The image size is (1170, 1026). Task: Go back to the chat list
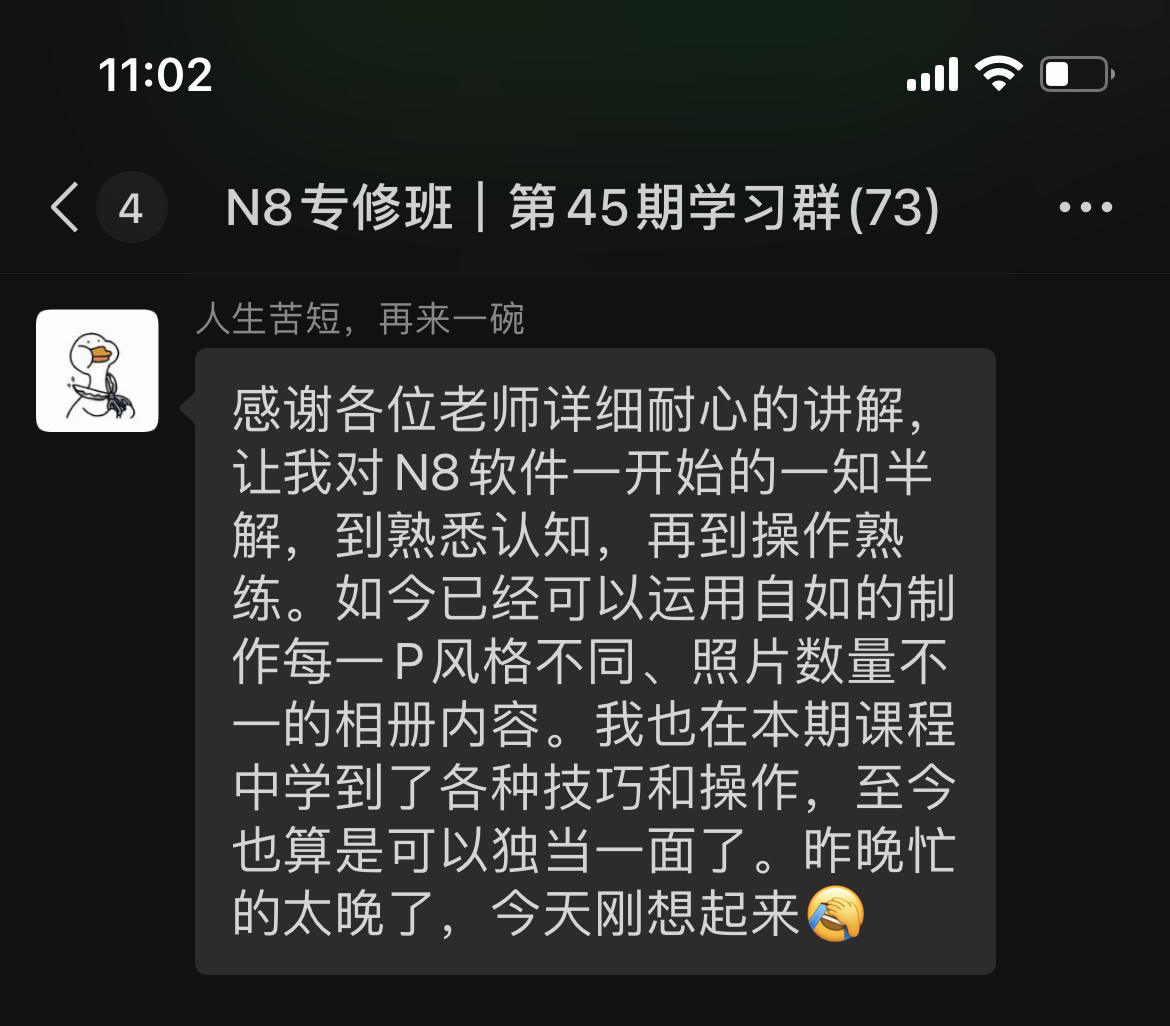66,208
